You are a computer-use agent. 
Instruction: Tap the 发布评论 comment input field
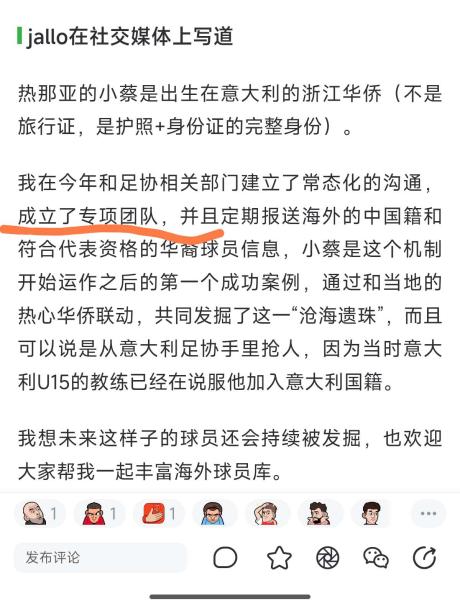(x=101, y=558)
